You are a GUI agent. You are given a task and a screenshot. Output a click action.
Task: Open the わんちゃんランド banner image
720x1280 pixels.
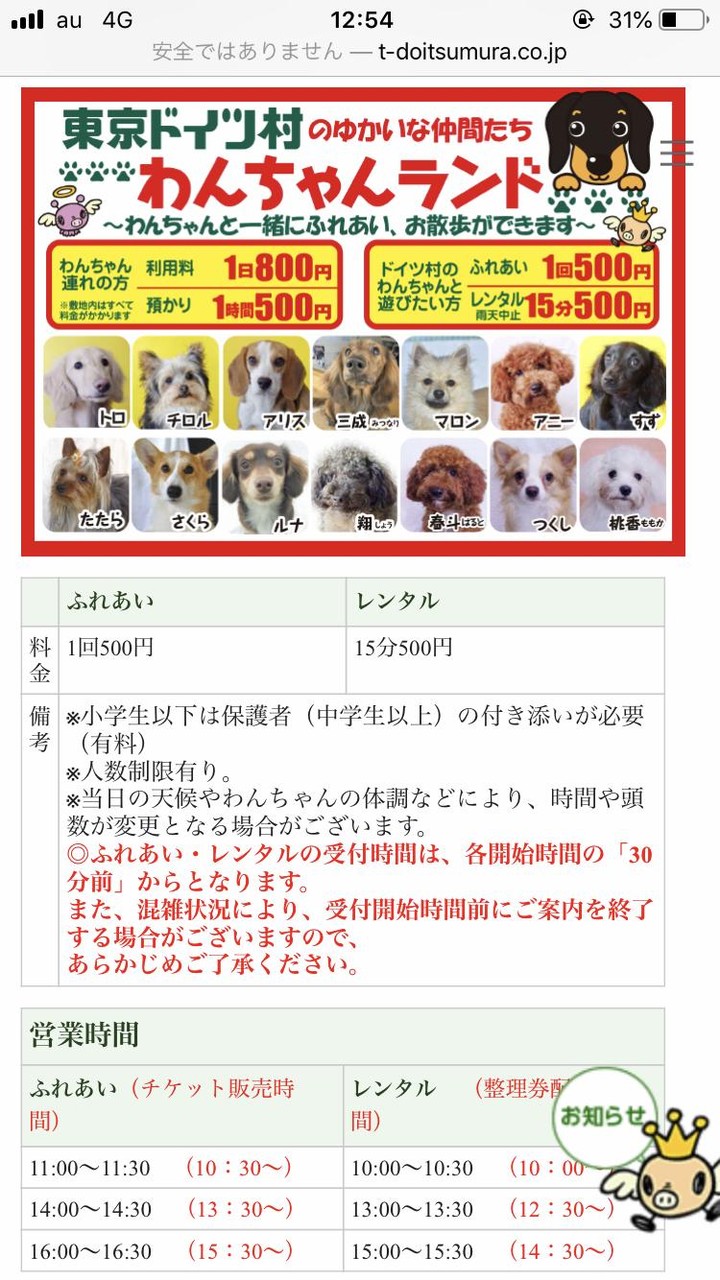[353, 321]
